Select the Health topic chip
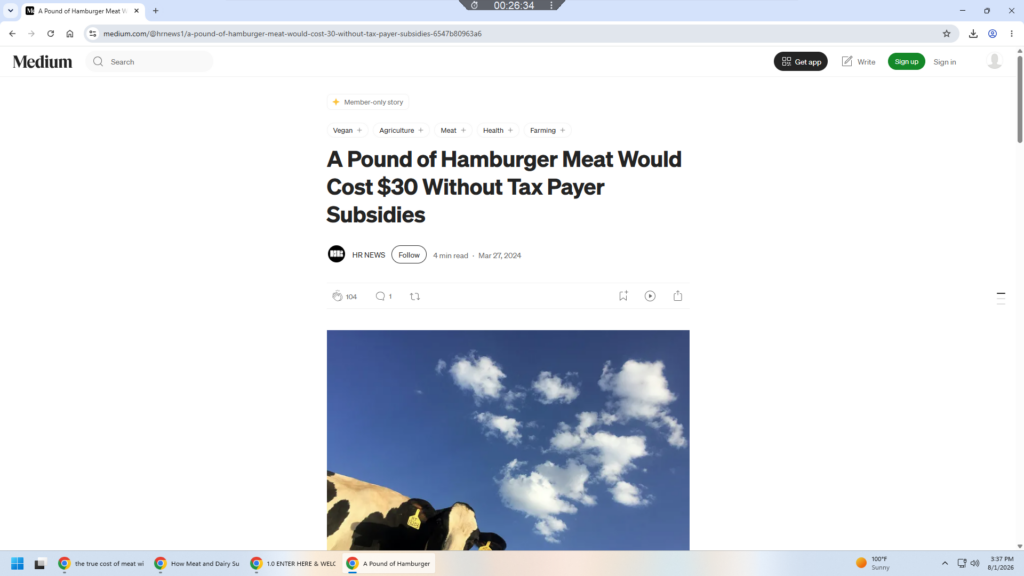This screenshot has width=1024, height=576. [498, 131]
